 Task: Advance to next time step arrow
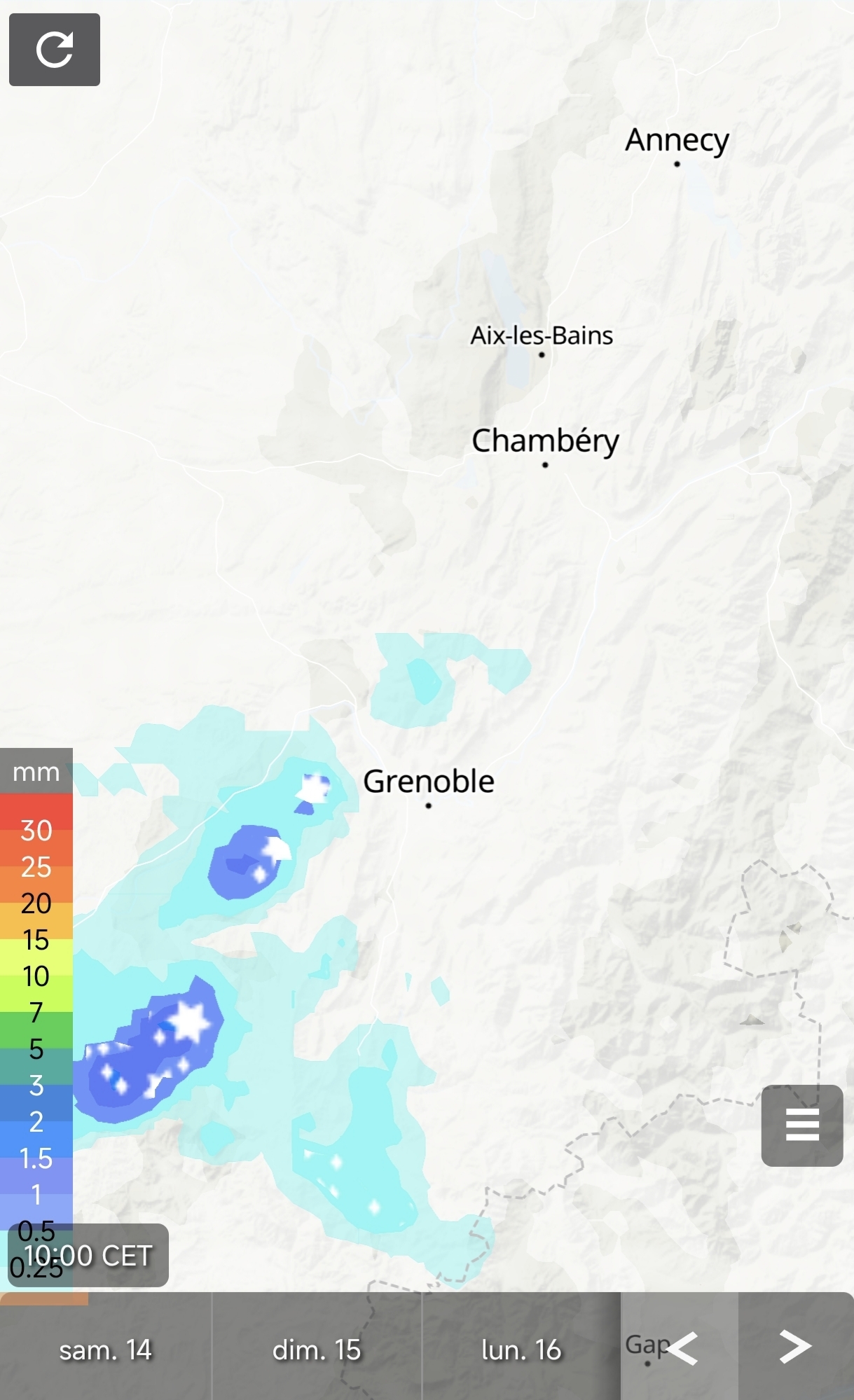pos(796,1347)
